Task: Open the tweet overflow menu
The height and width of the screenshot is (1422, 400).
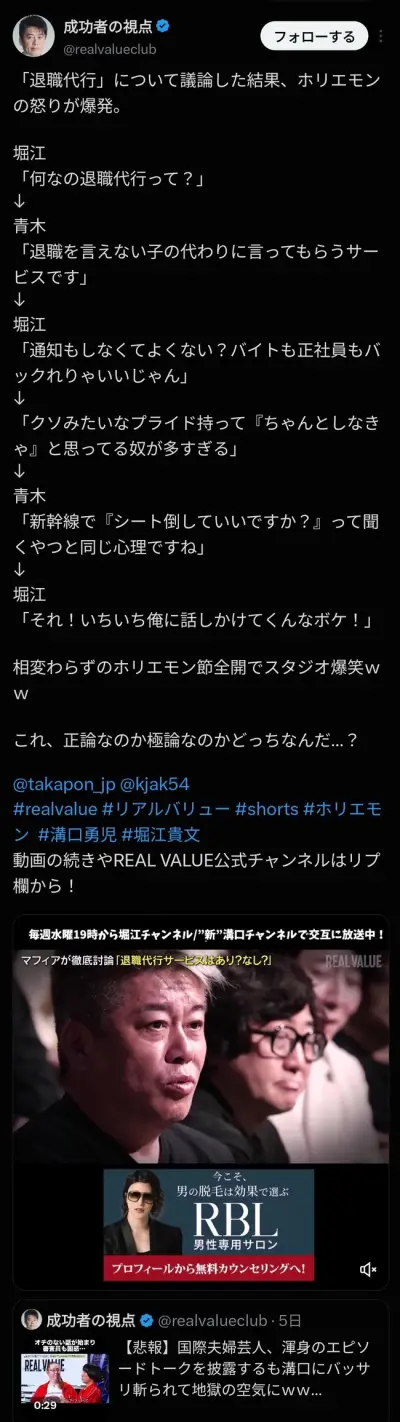Action: (383, 38)
